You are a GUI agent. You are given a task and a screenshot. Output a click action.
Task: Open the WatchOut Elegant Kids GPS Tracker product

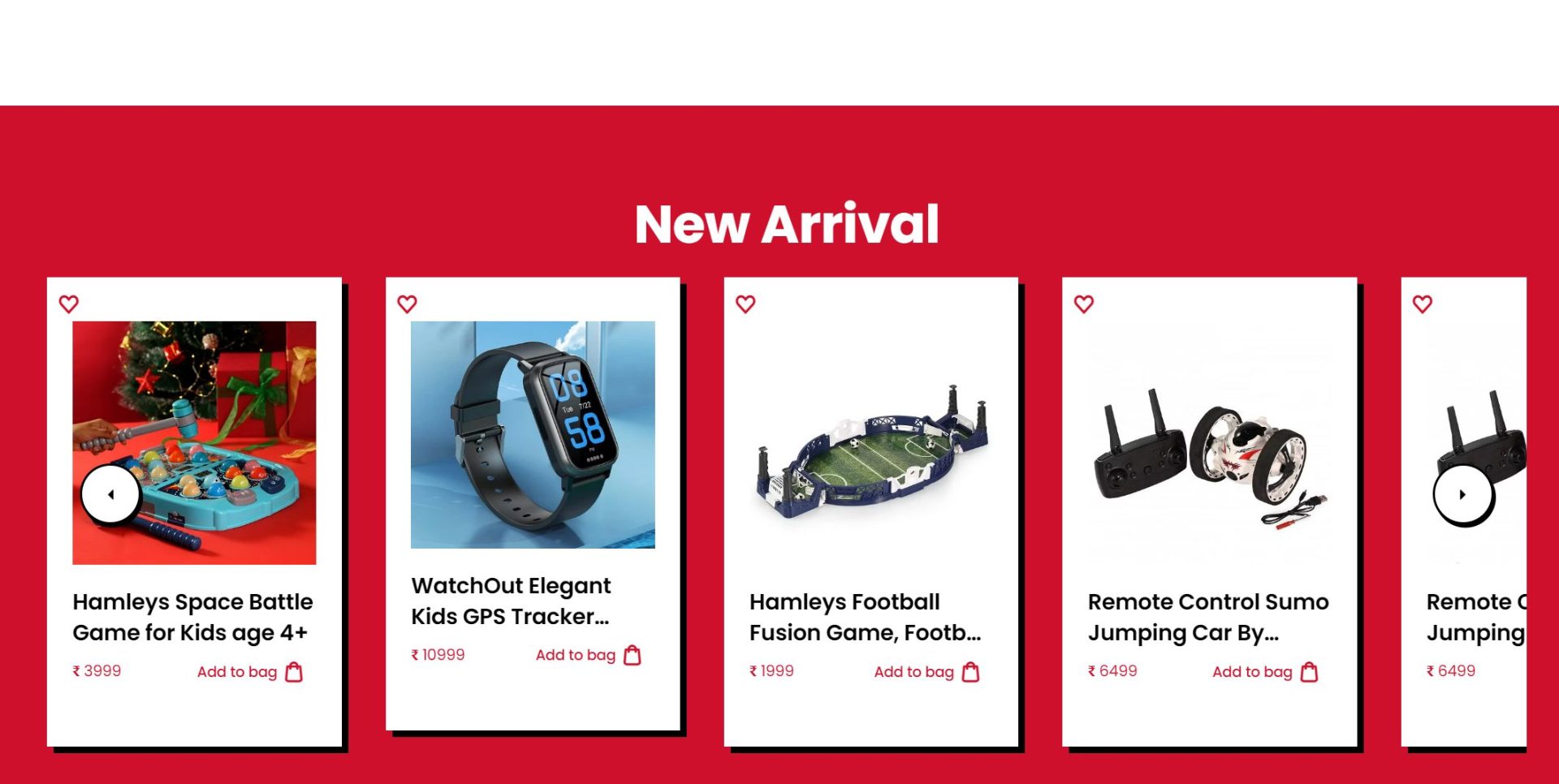(511, 601)
